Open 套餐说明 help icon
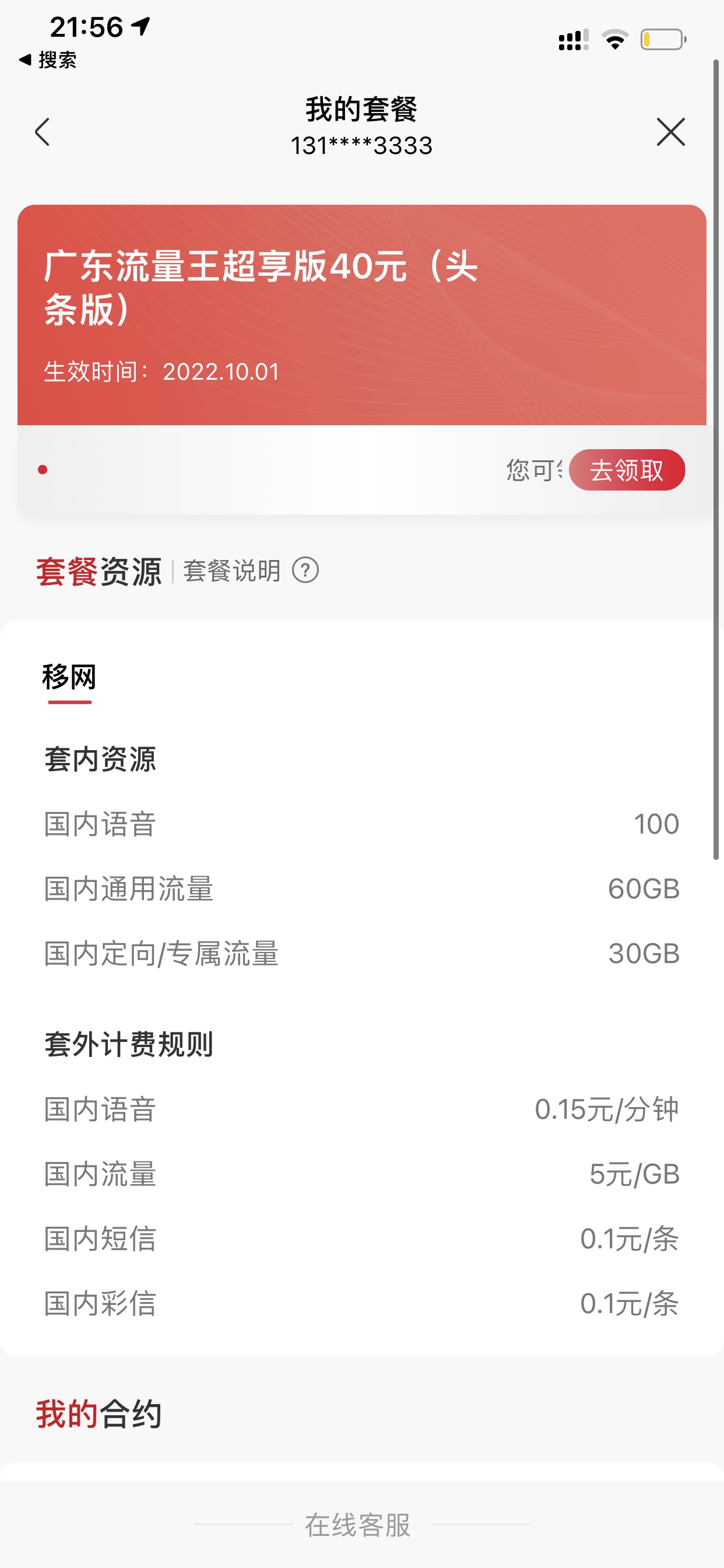 (x=305, y=571)
